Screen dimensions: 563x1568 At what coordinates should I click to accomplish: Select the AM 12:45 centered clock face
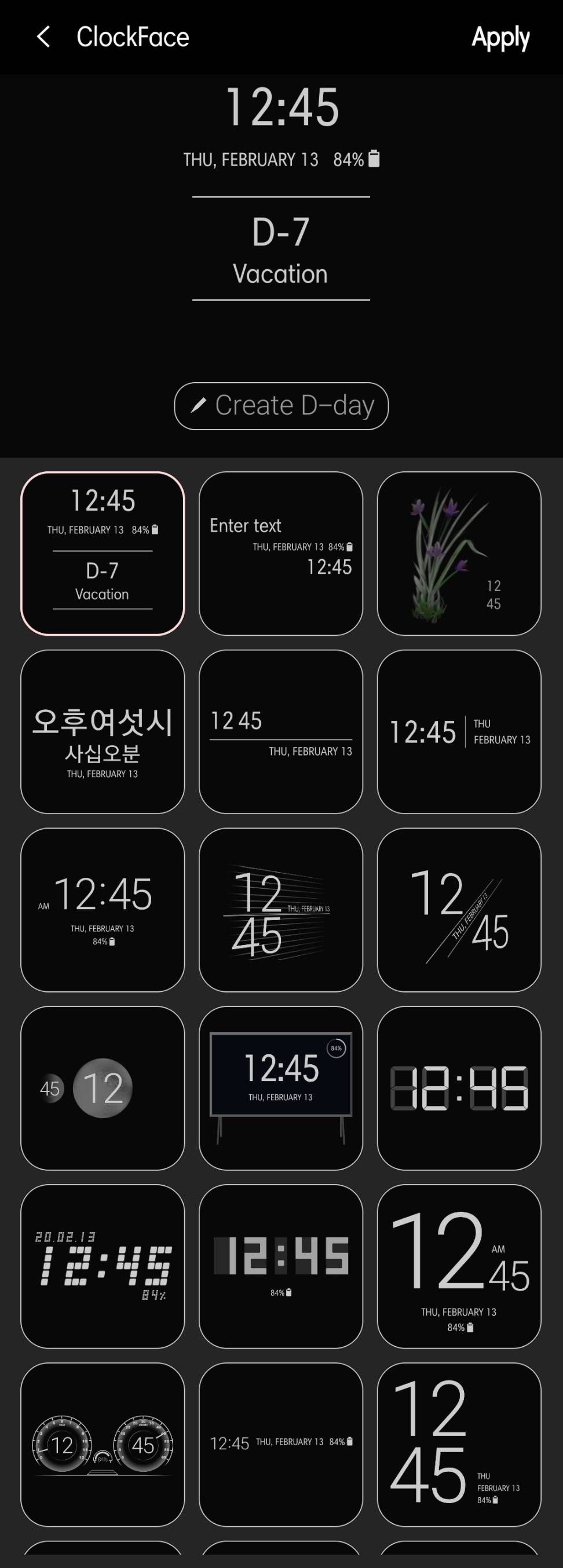[103, 910]
